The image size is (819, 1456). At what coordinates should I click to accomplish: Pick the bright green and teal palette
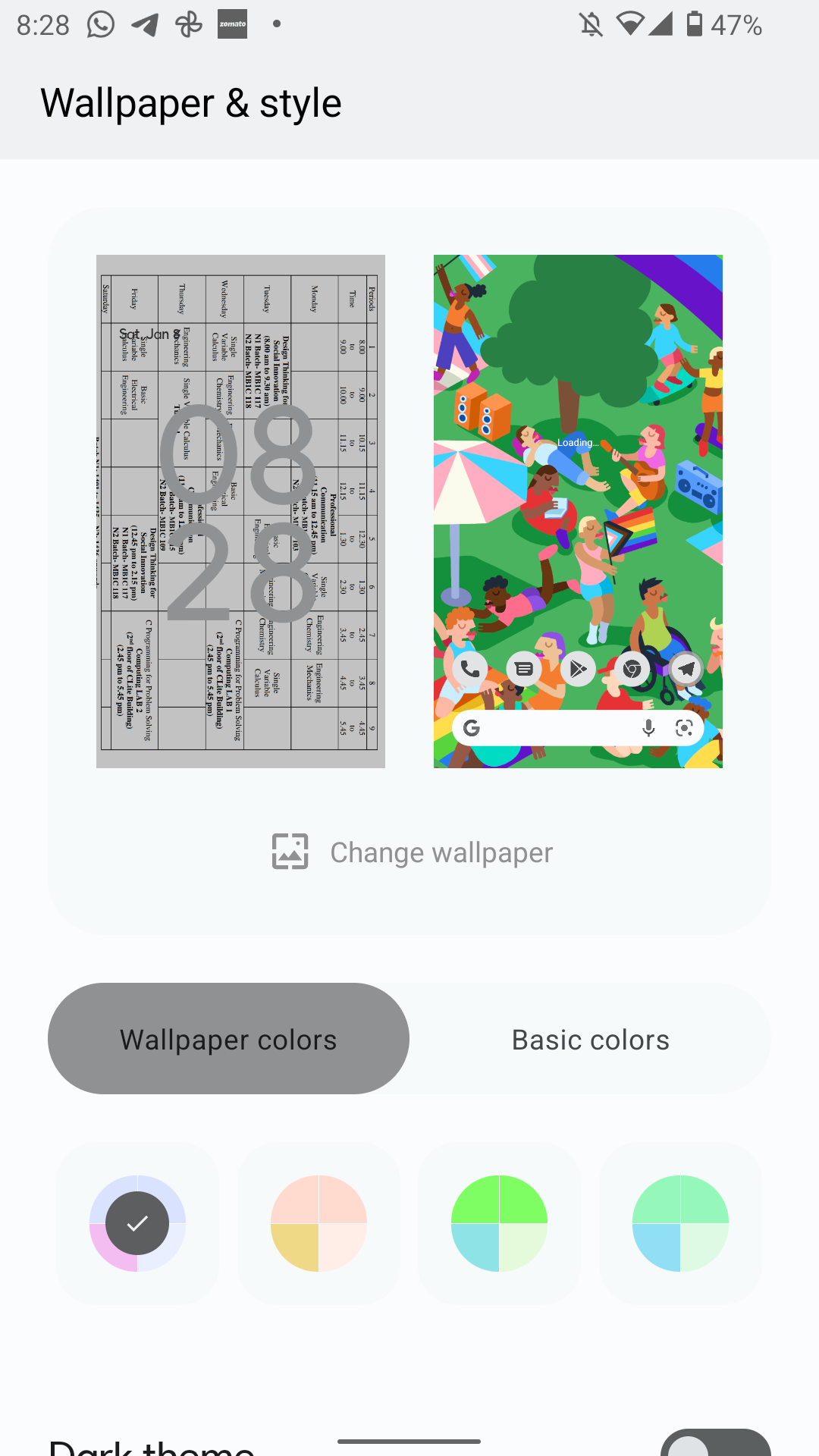click(499, 1223)
